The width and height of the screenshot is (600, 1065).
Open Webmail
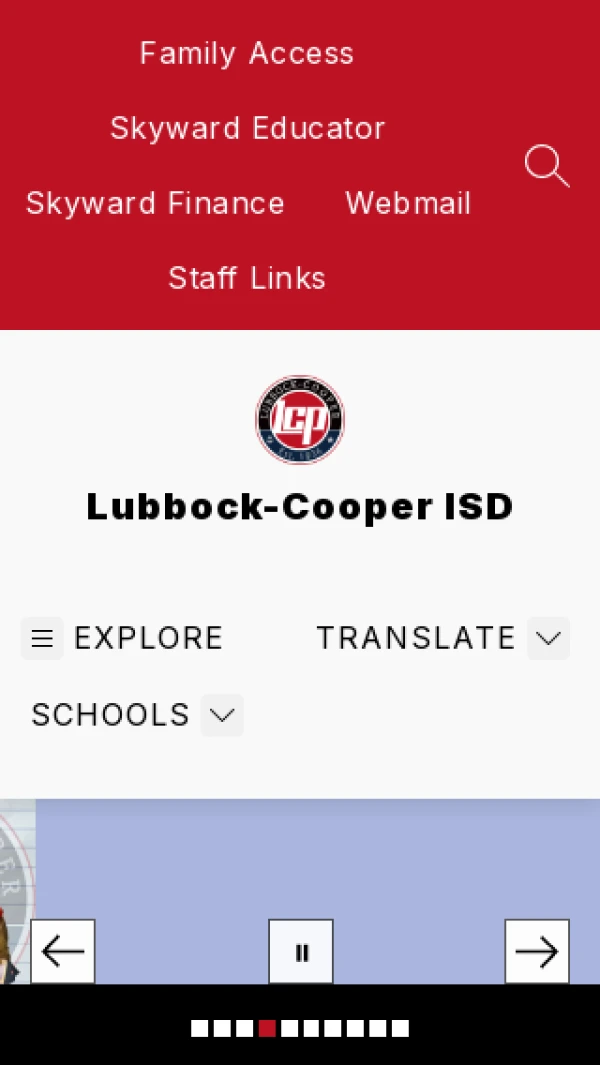pos(408,203)
